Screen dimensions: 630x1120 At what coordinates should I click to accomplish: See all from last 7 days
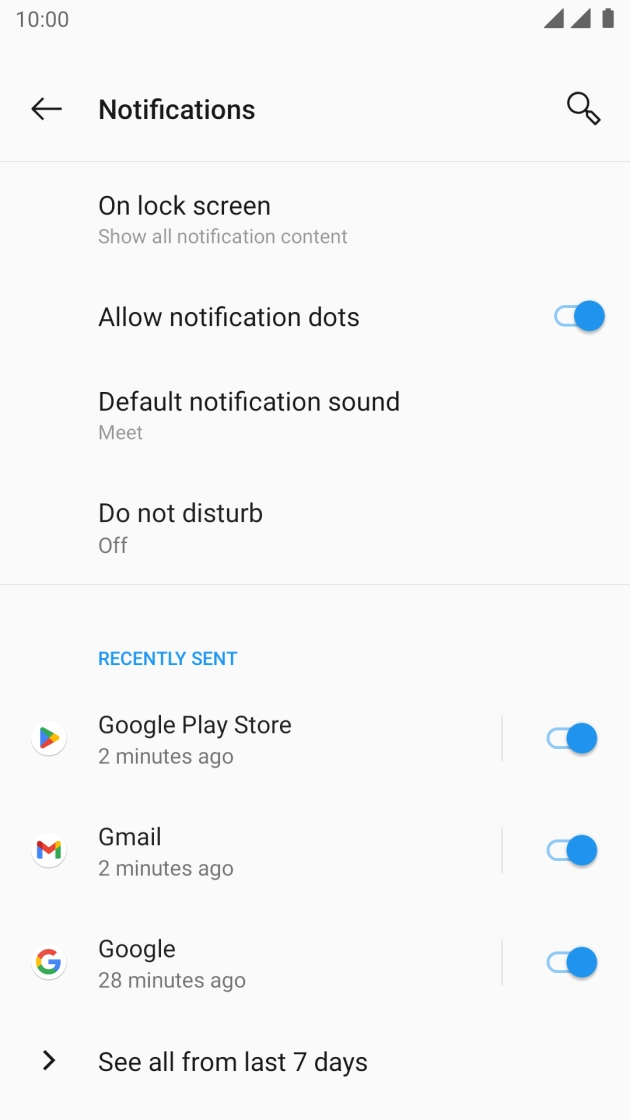[232, 1062]
